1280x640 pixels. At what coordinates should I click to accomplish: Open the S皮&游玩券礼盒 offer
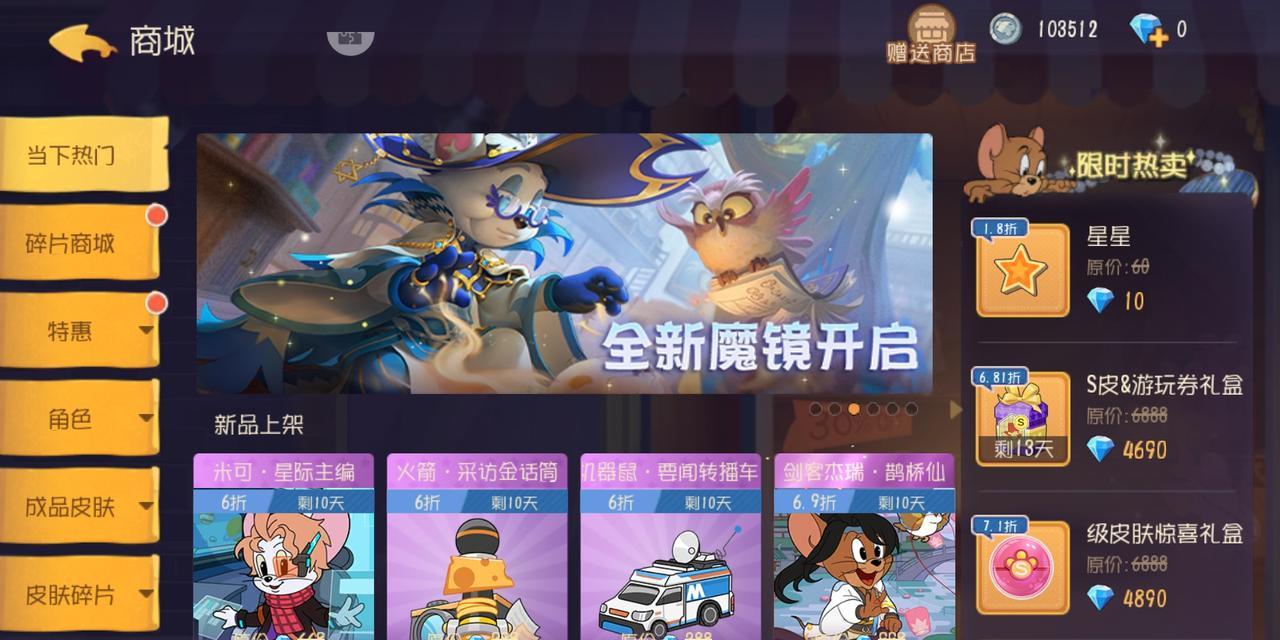pyautogui.click(x=1110, y=418)
